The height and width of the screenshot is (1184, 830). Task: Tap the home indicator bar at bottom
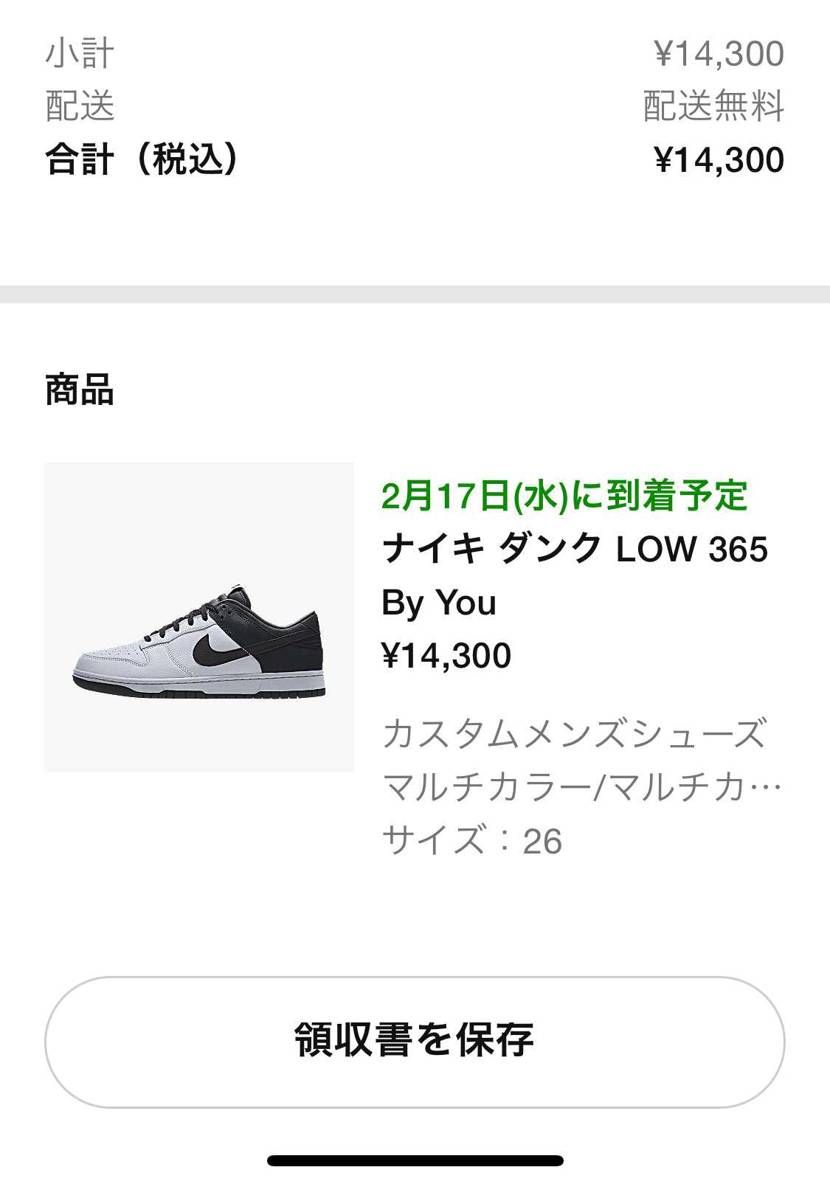[x=415, y=1158]
